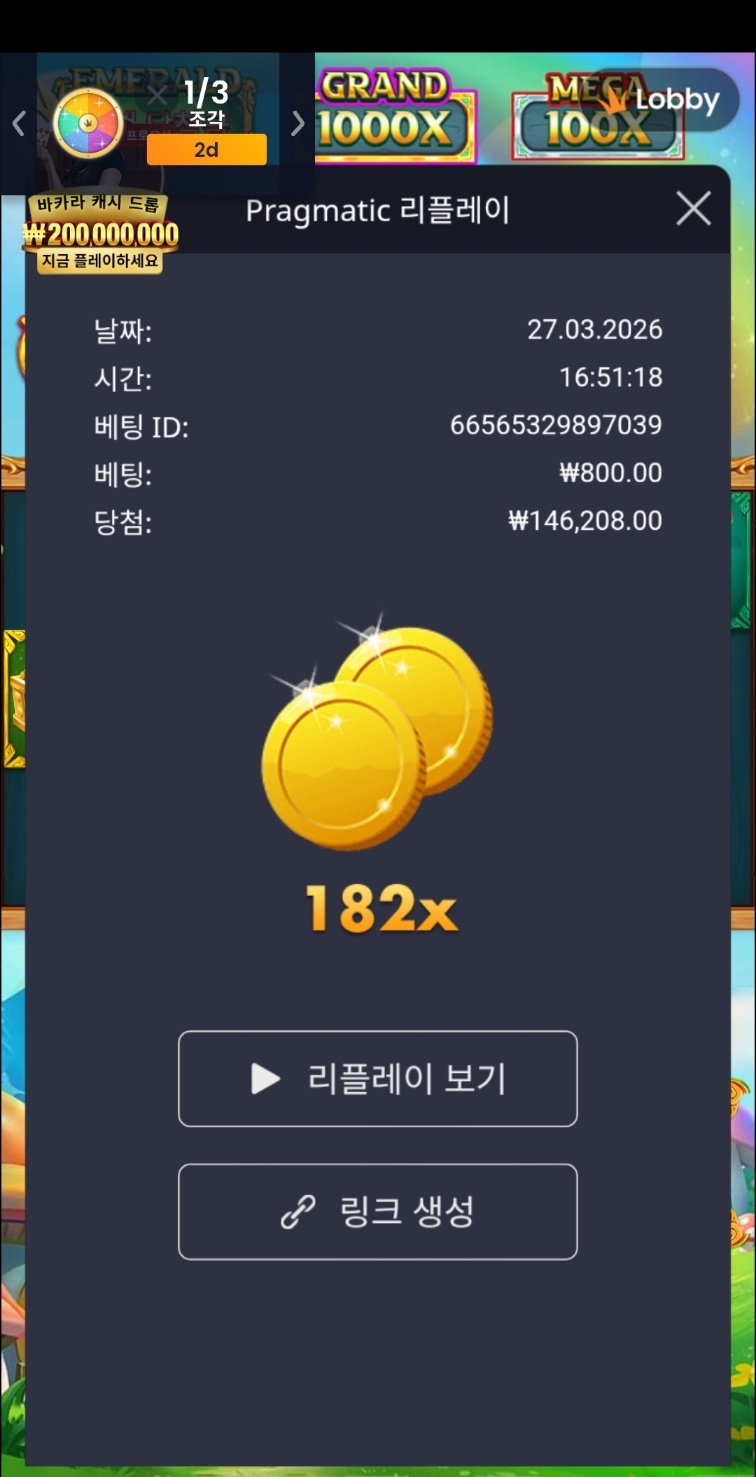Close the Pragmatic replay dialog
The image size is (756, 1477).
click(x=693, y=209)
